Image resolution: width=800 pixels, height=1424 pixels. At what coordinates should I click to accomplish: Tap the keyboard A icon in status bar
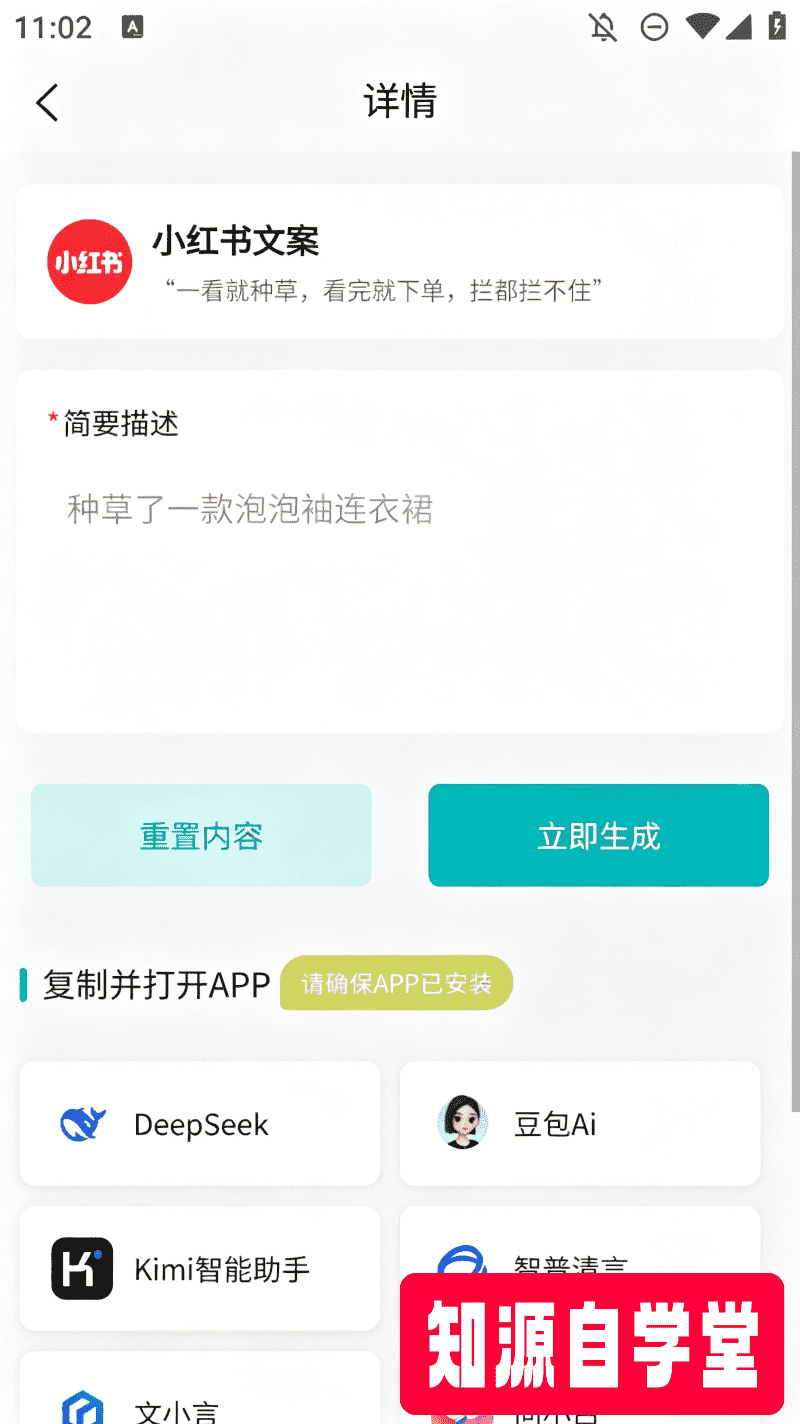click(x=133, y=27)
